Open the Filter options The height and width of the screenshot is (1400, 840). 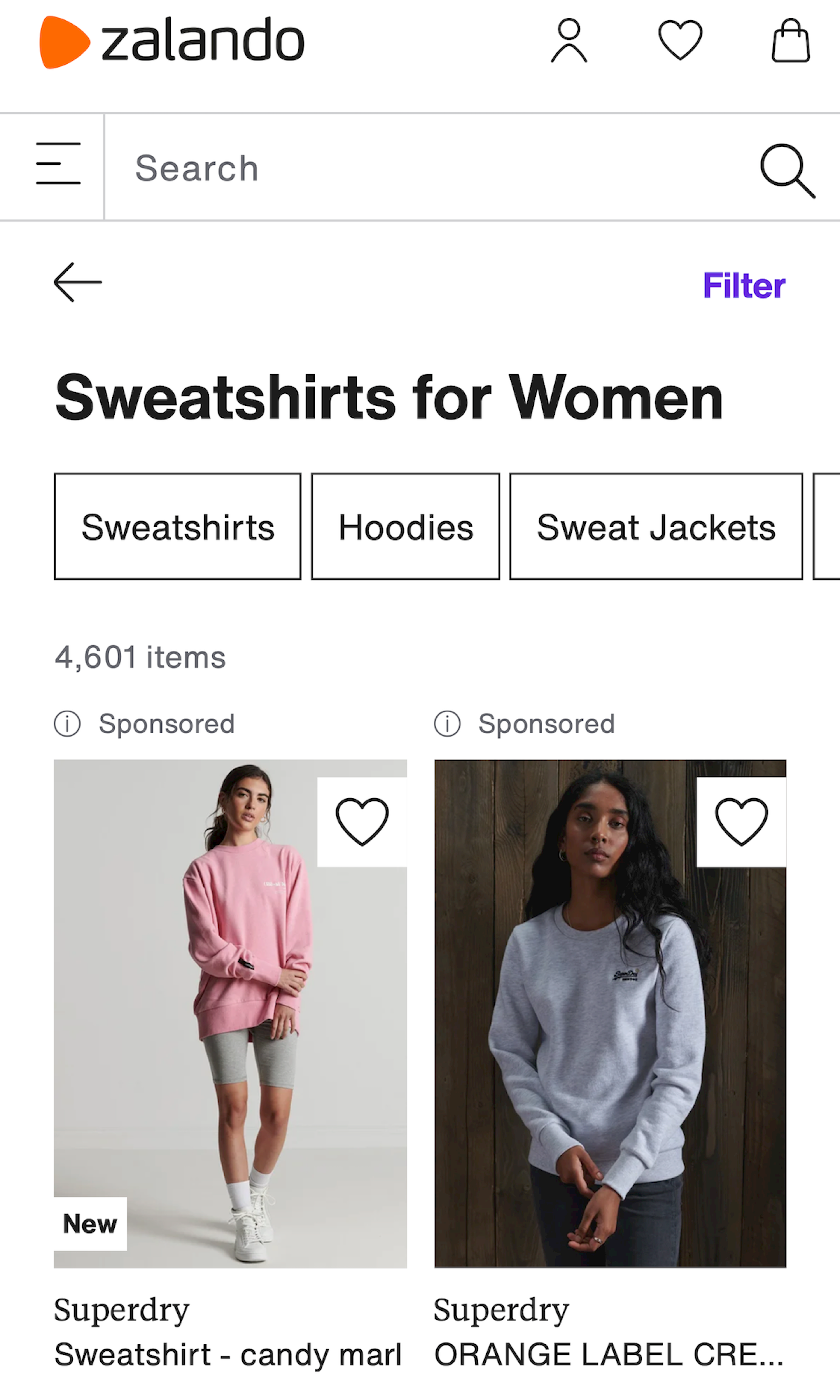(744, 285)
